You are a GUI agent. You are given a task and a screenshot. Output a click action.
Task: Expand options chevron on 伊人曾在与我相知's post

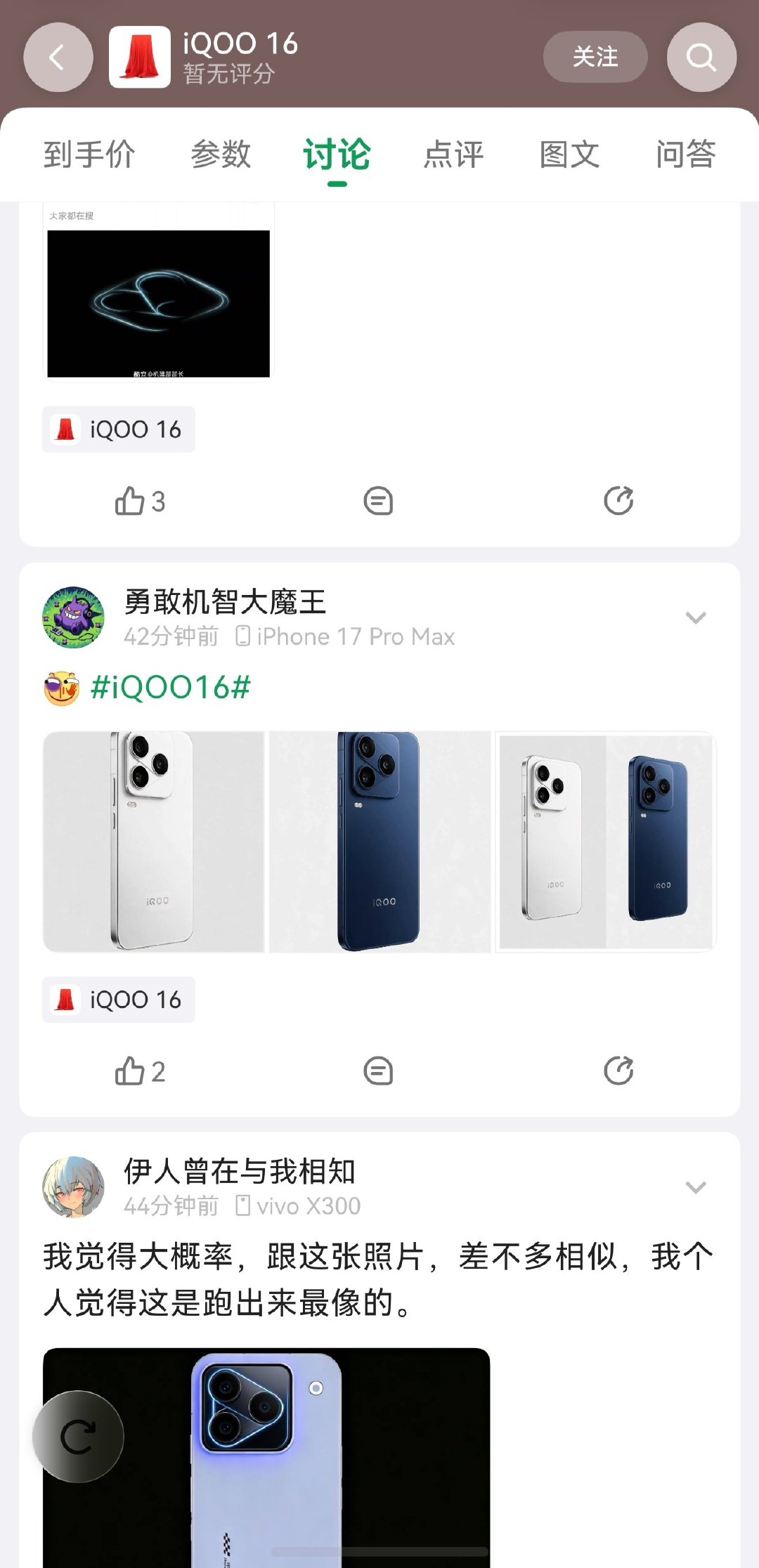(696, 1187)
